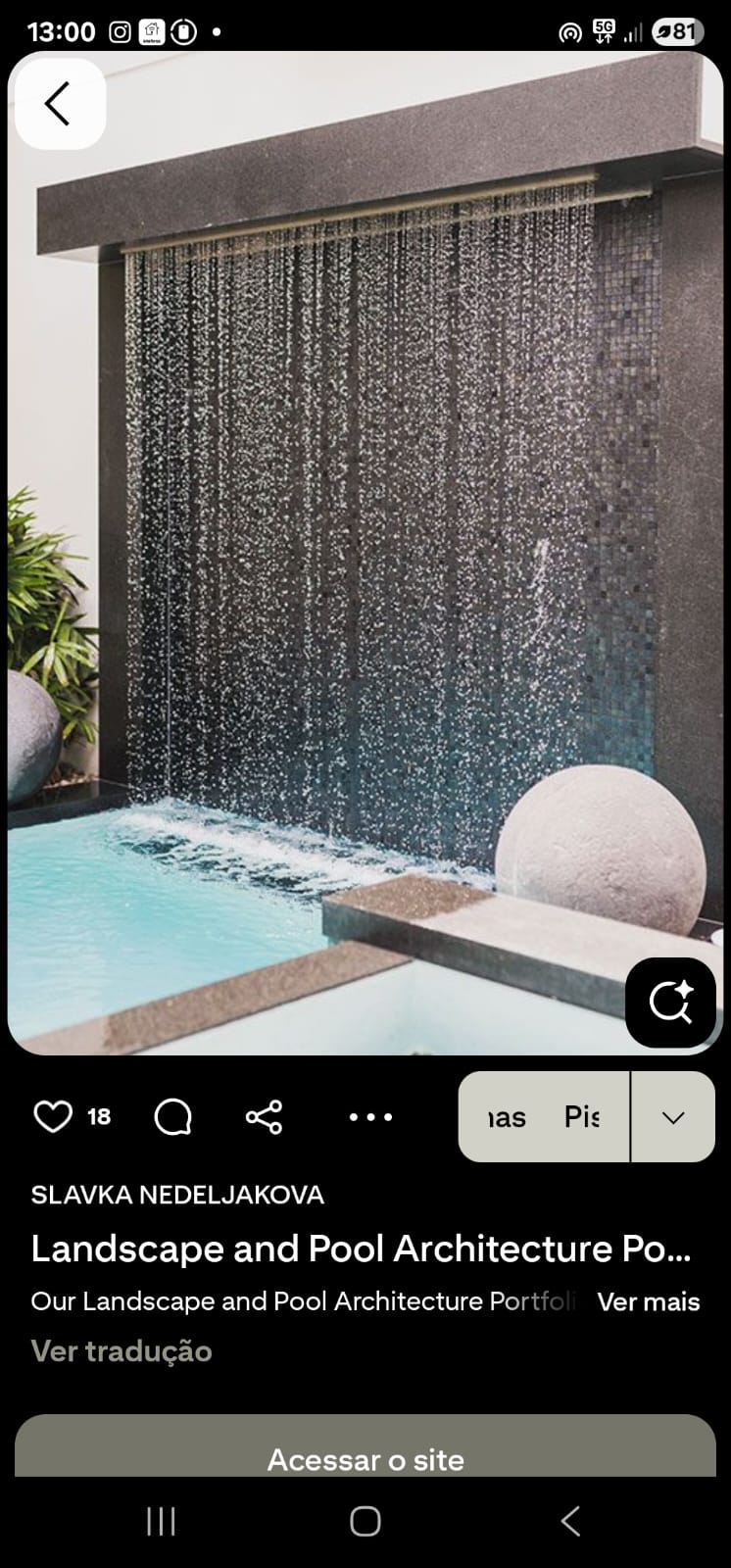Save pin to the suggested board

[544, 1116]
